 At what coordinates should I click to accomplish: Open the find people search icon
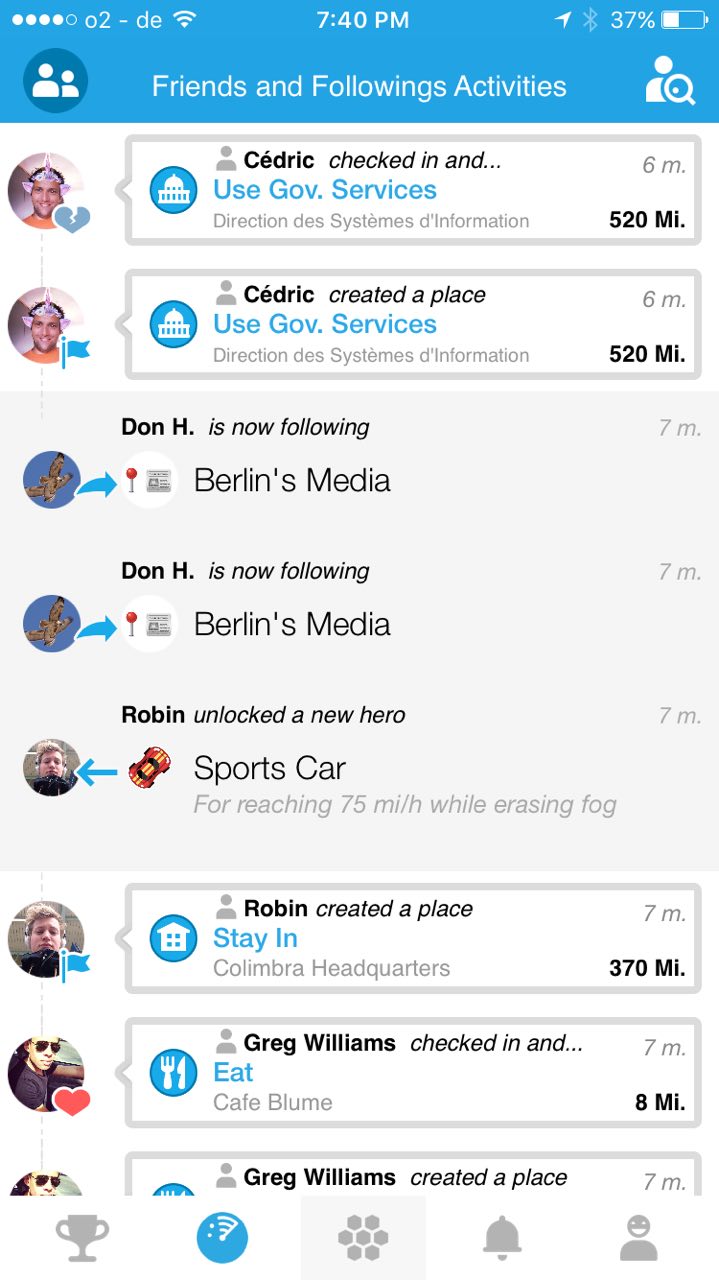point(669,82)
